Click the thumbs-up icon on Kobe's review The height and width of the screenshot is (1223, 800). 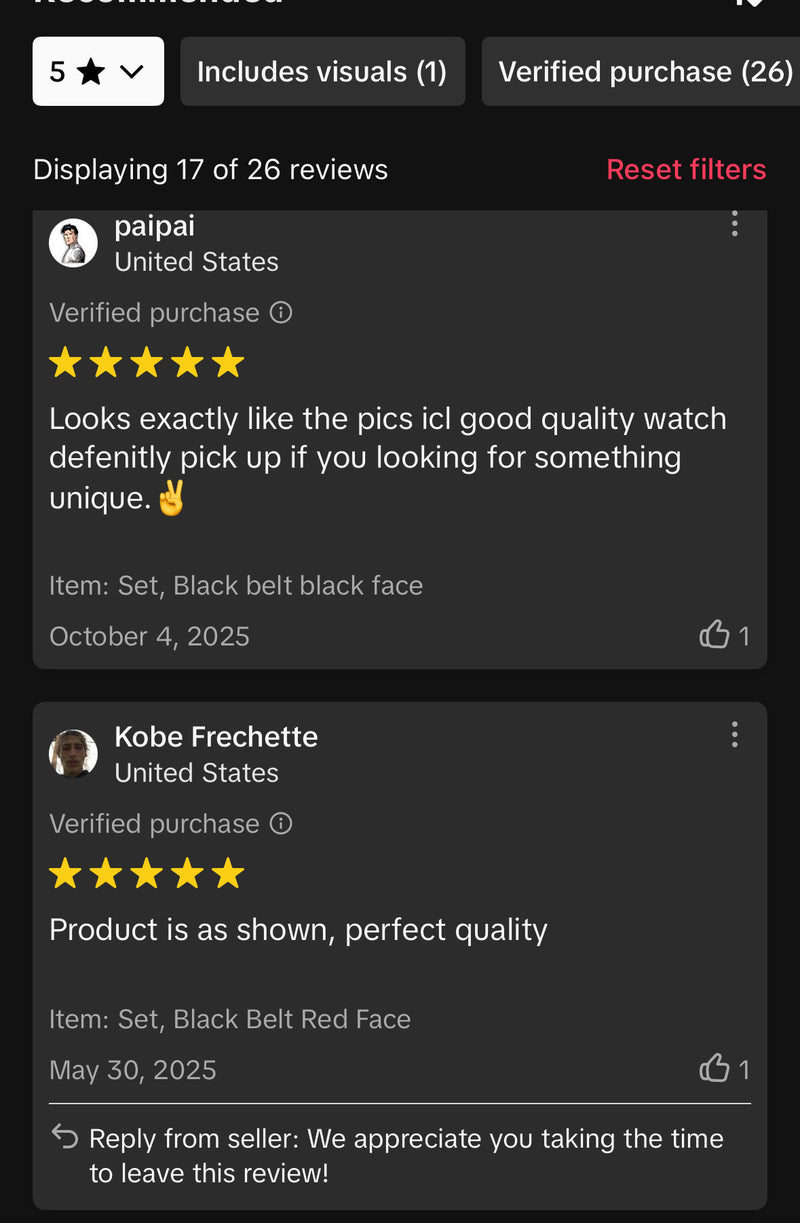click(x=715, y=1069)
